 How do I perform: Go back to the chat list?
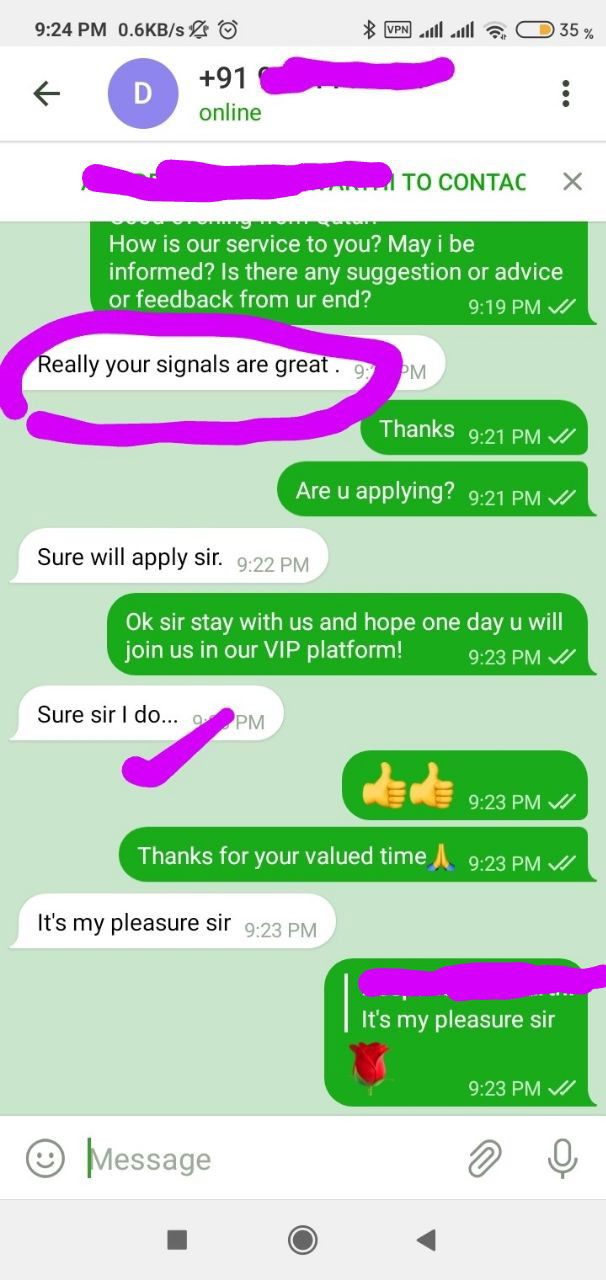coord(46,94)
